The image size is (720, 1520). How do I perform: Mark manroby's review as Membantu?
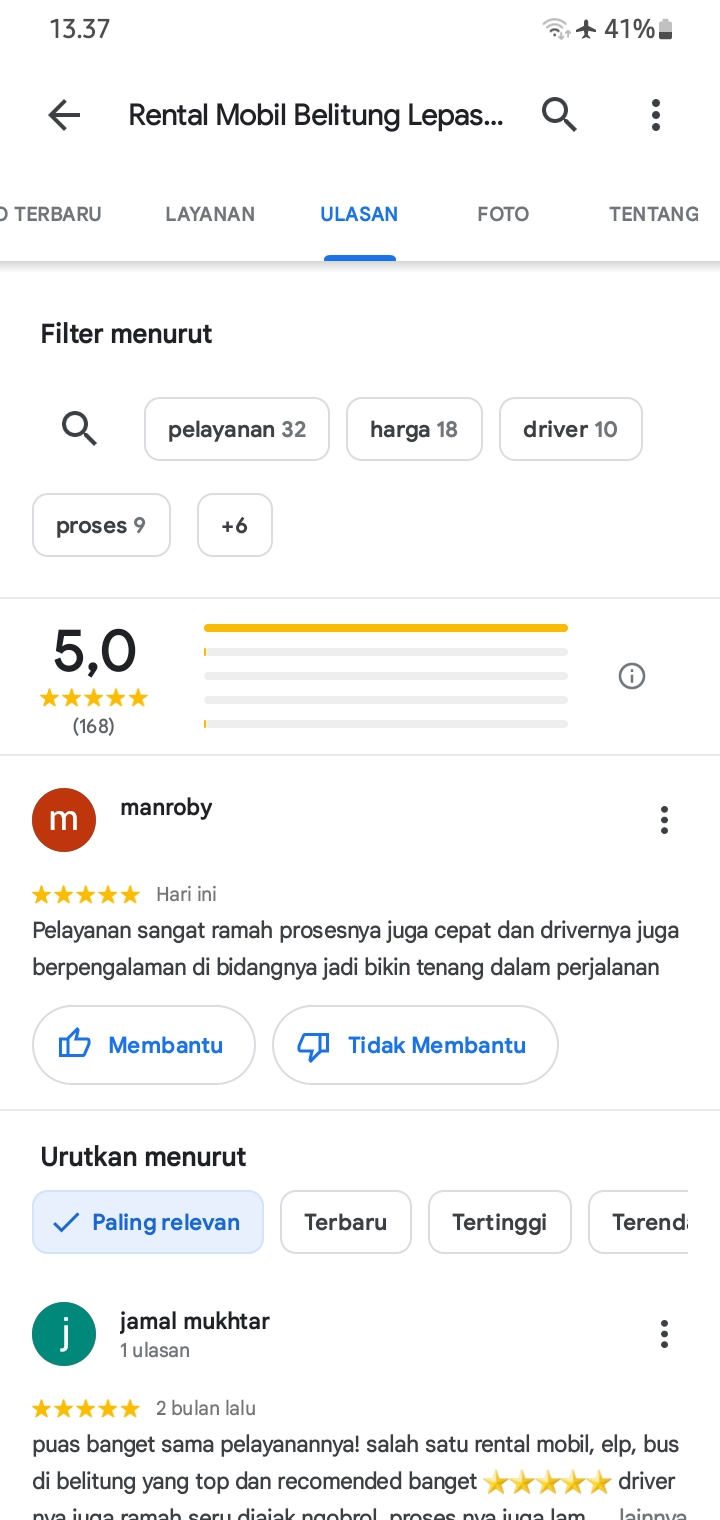[x=144, y=1045]
